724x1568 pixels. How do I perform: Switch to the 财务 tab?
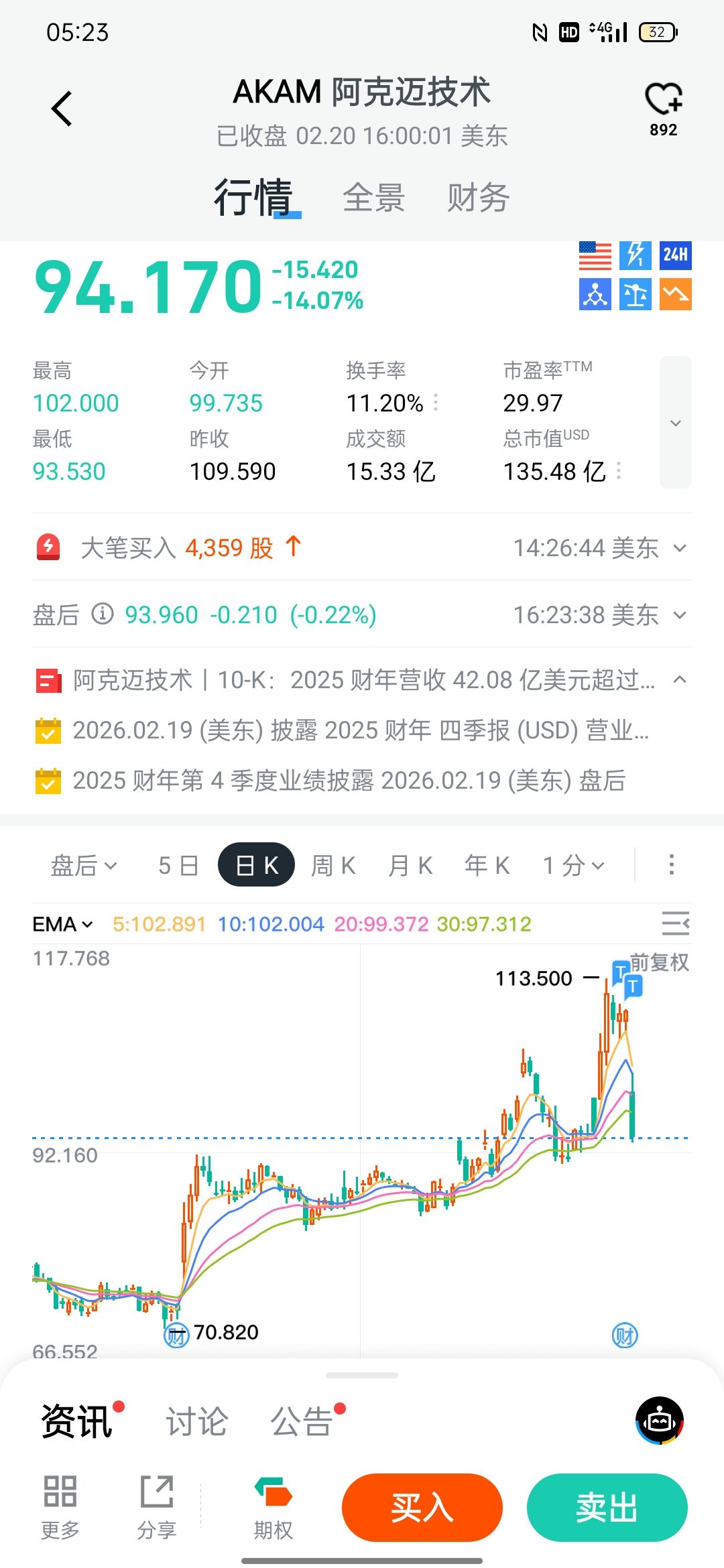[x=478, y=198]
